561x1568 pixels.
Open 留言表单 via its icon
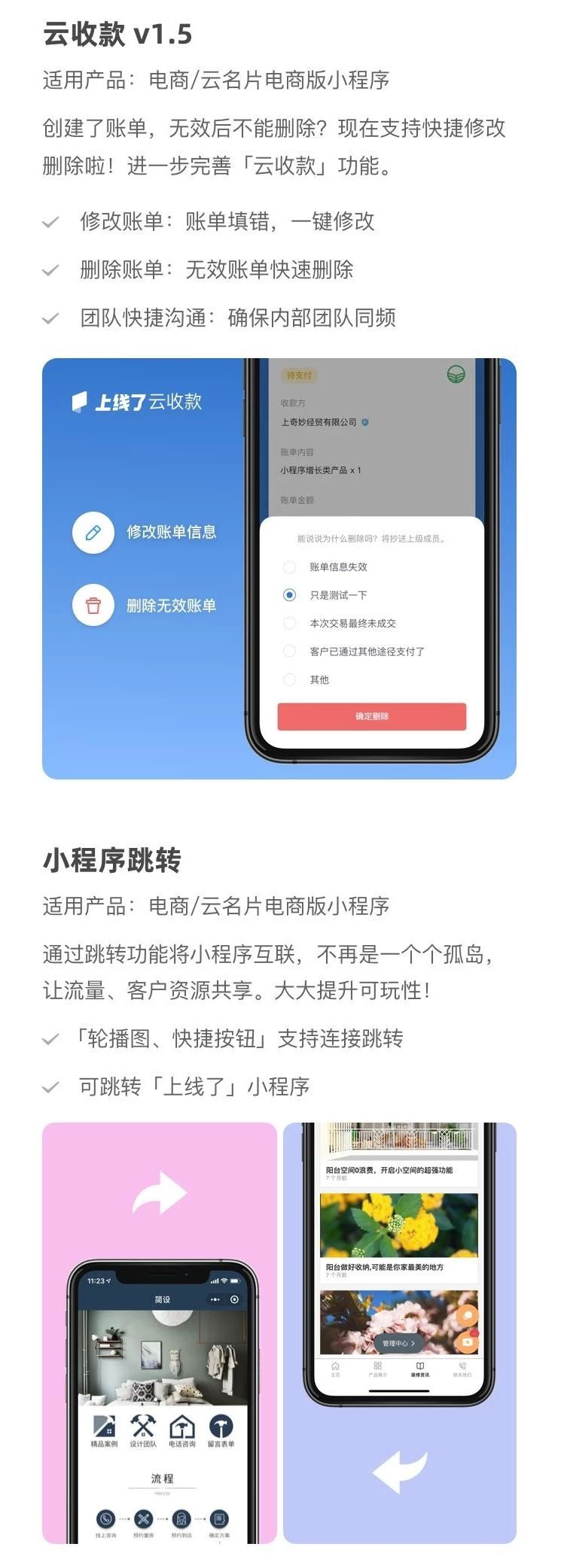pyautogui.click(x=222, y=1427)
